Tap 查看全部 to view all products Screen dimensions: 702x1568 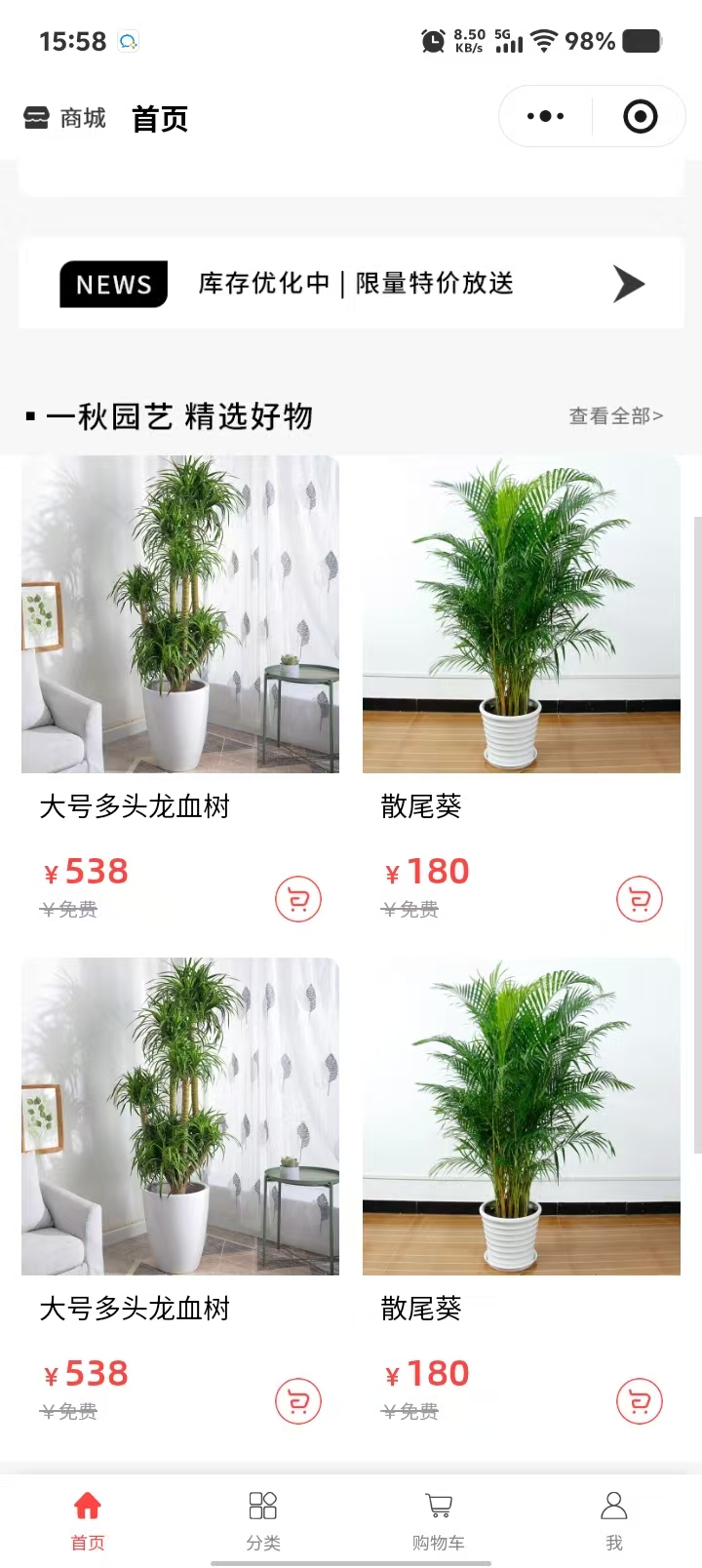[x=615, y=416]
